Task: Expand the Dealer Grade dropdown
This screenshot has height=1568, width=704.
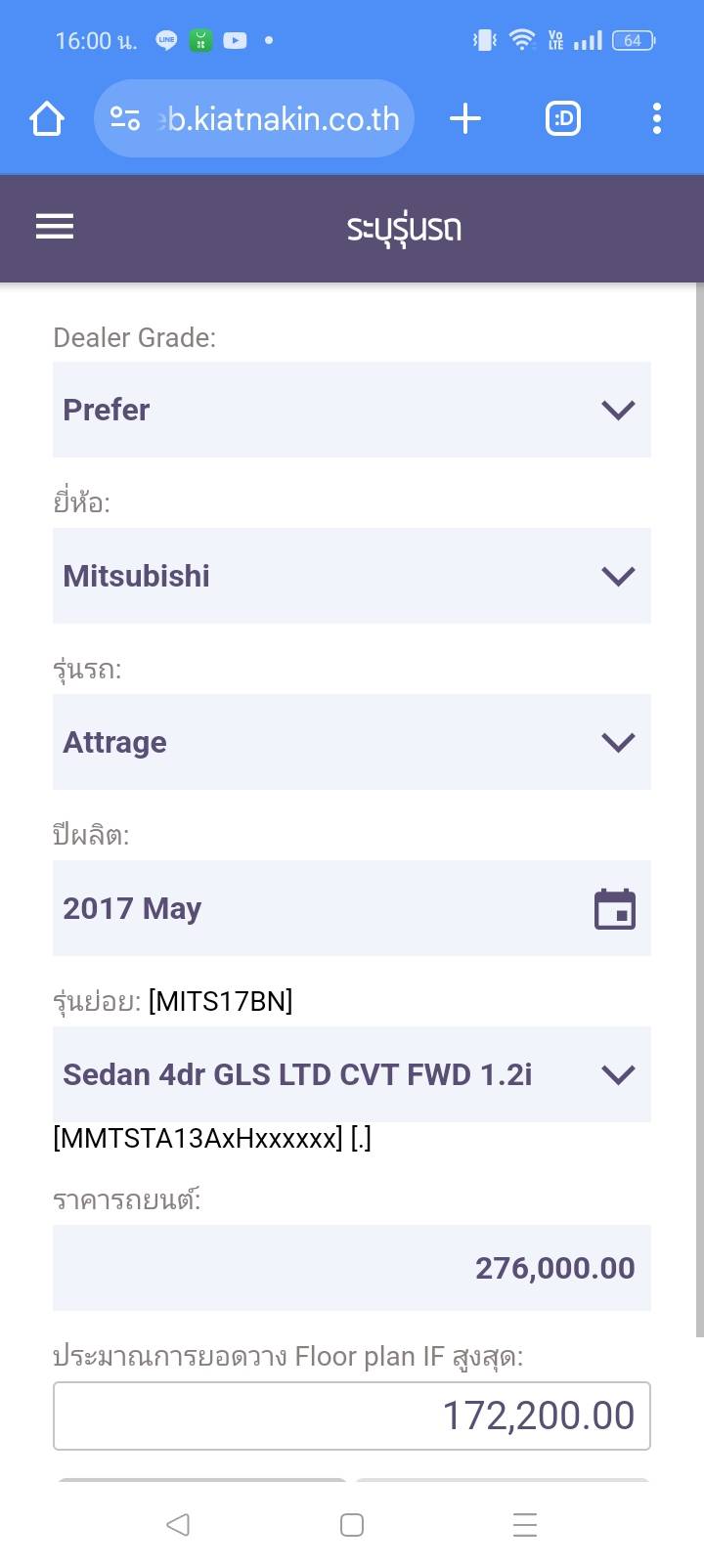Action: 351,410
